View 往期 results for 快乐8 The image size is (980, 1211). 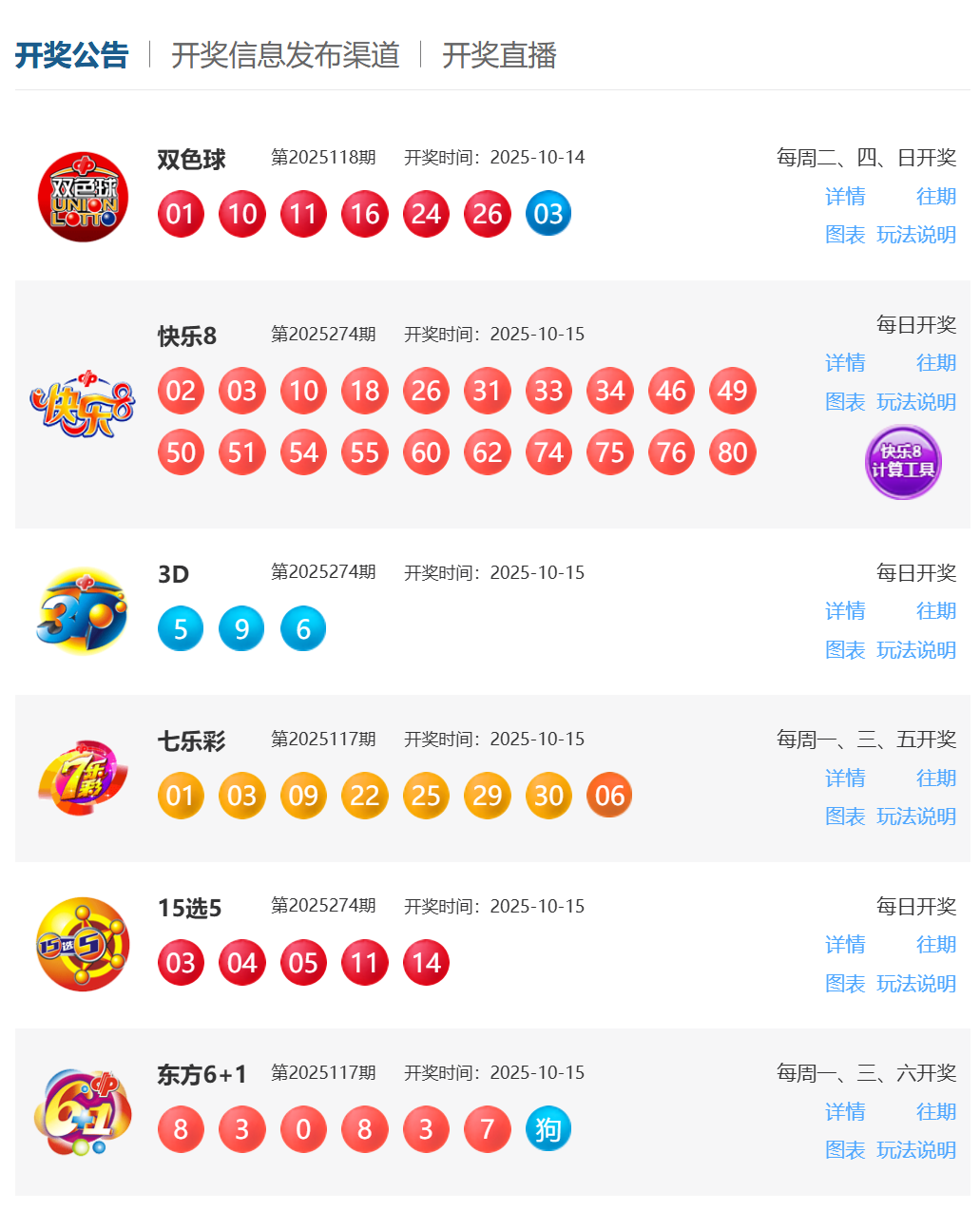935,363
